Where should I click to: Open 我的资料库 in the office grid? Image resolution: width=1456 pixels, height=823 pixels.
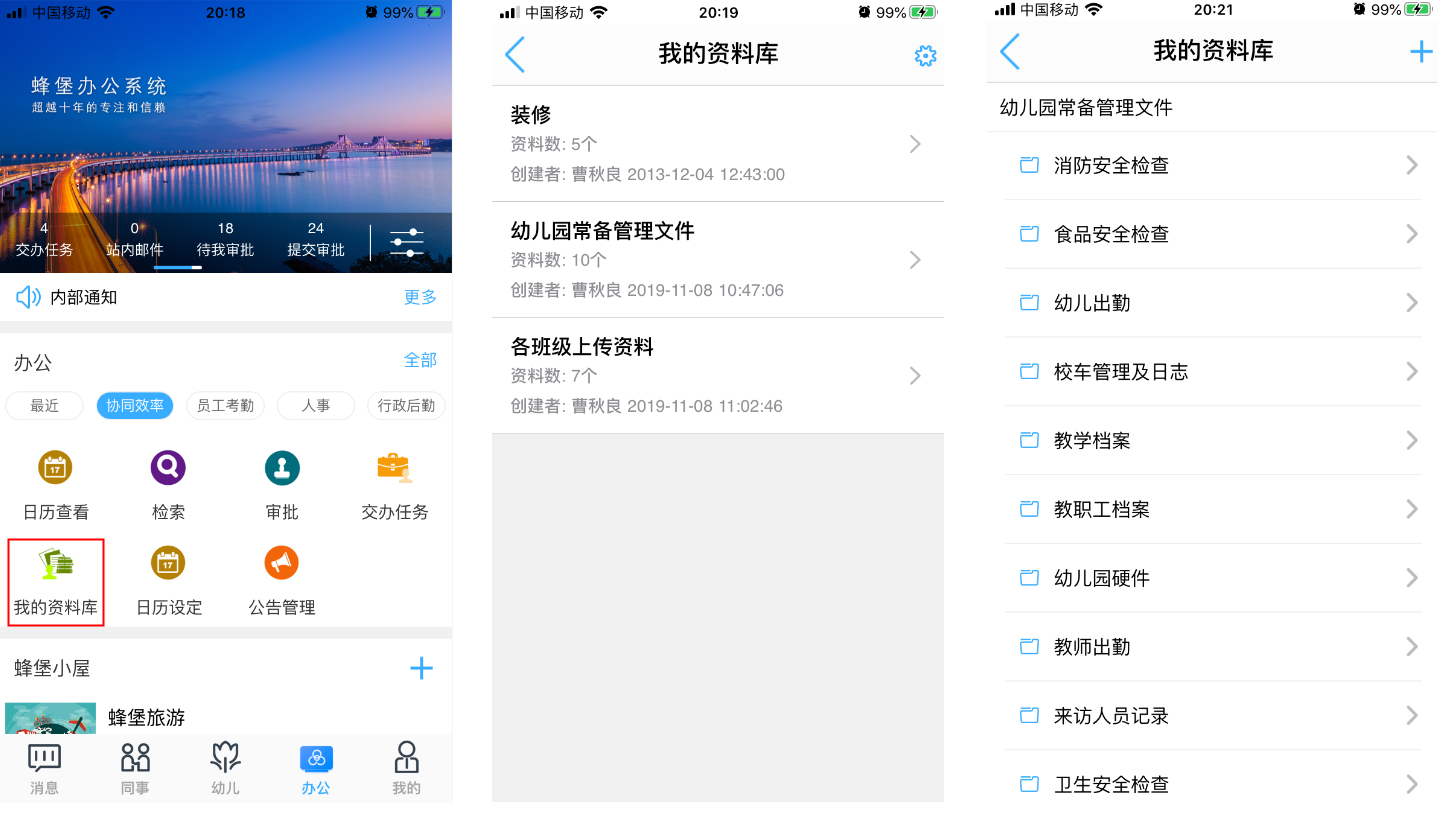tap(56, 581)
